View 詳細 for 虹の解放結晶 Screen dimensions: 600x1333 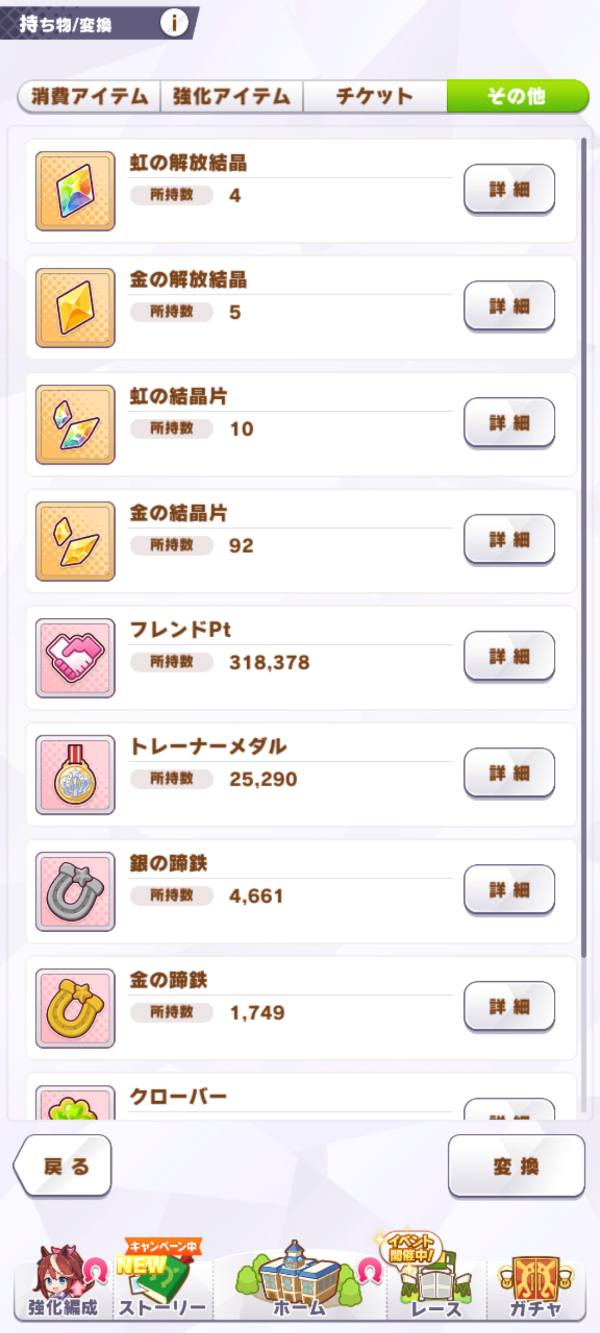coord(509,189)
